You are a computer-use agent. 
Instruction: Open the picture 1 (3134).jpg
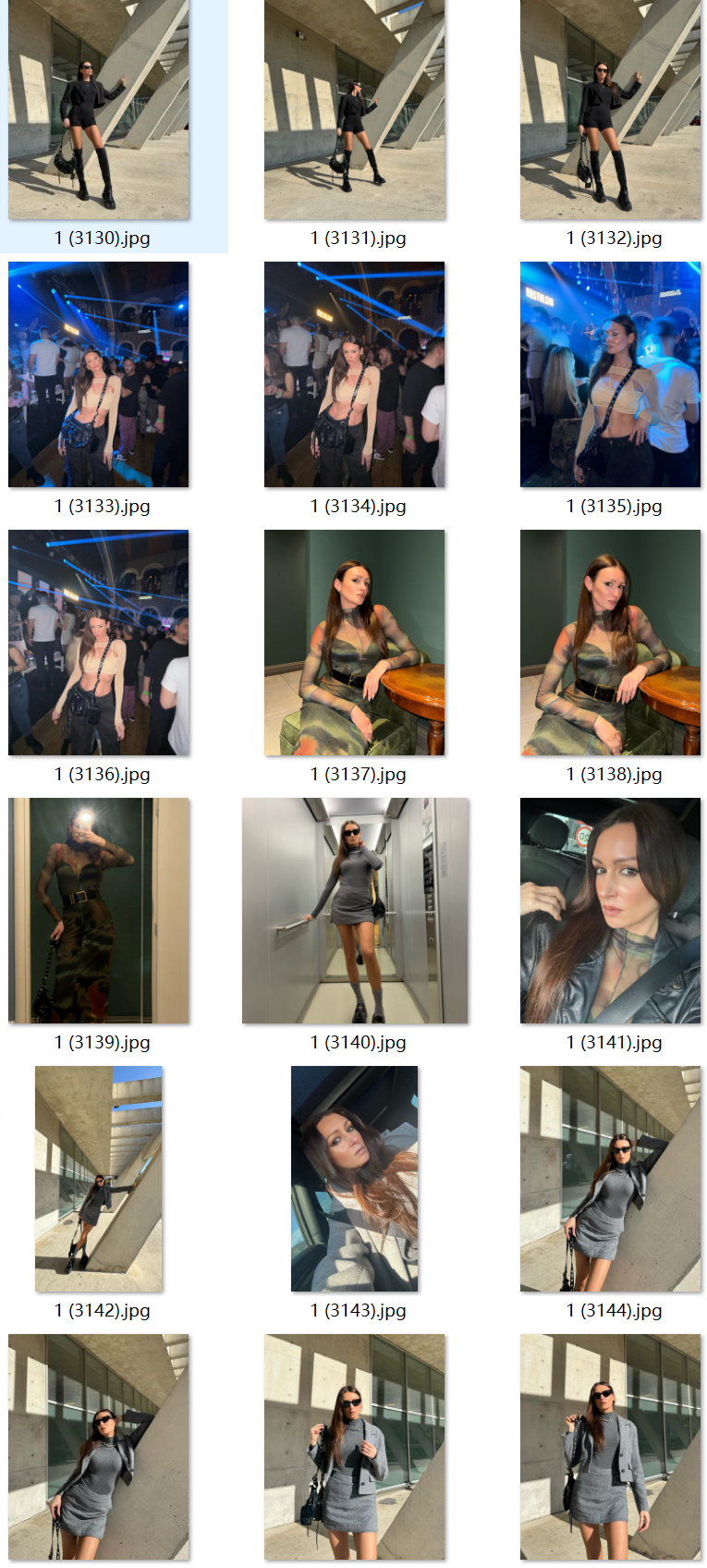click(x=355, y=374)
